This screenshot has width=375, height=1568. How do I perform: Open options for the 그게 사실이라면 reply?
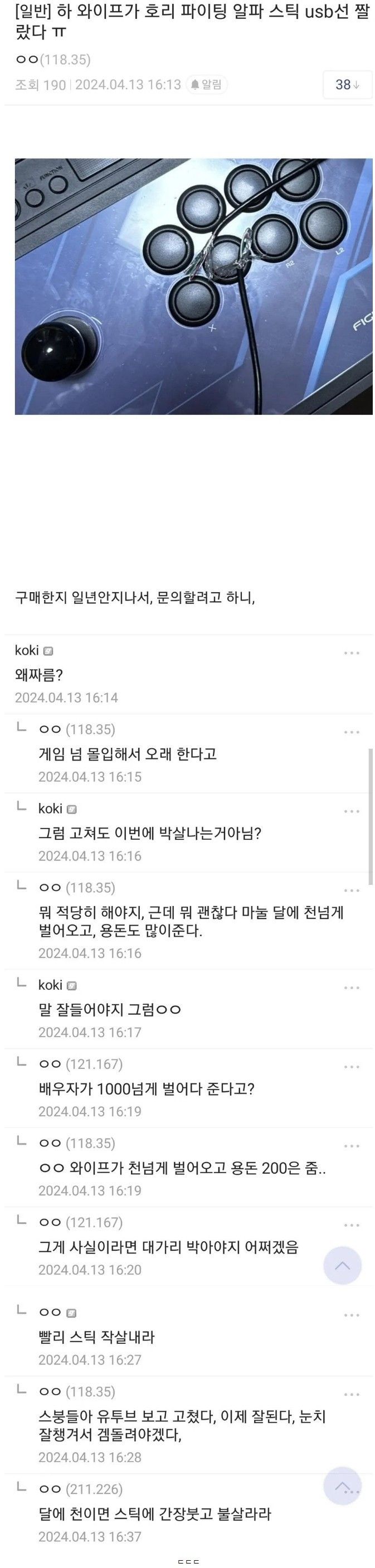click(351, 1225)
